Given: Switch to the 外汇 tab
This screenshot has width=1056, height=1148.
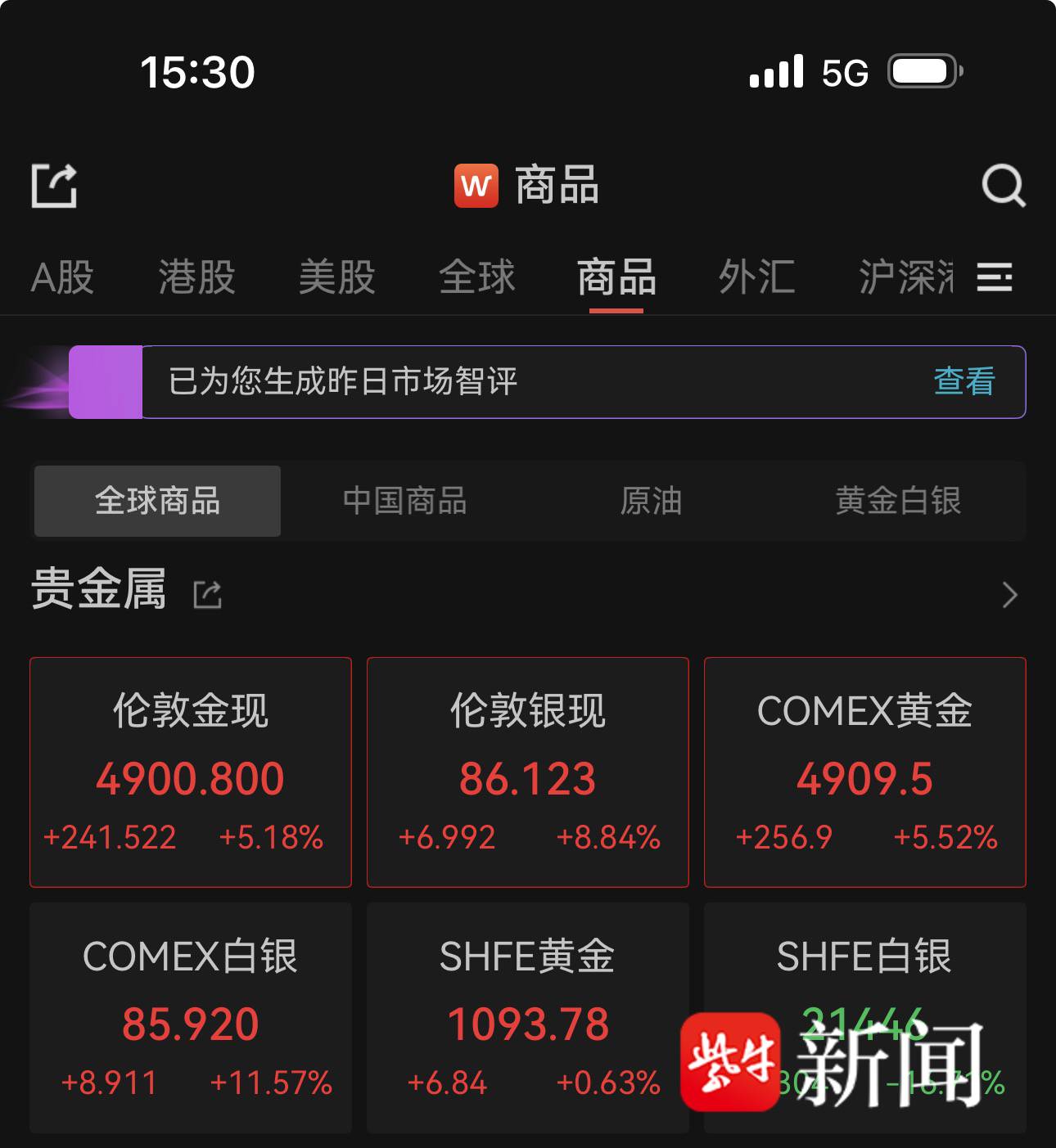Looking at the screenshot, I should pos(756,277).
